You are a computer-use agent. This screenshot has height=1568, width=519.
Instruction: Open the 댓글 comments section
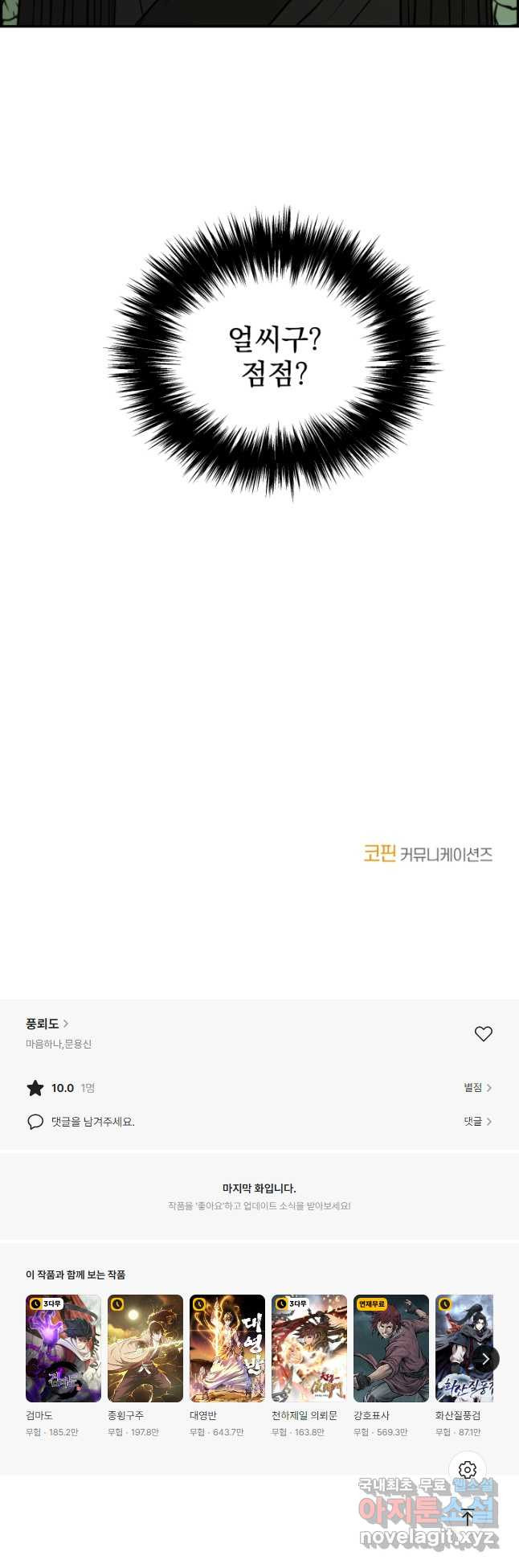pyautogui.click(x=477, y=1122)
